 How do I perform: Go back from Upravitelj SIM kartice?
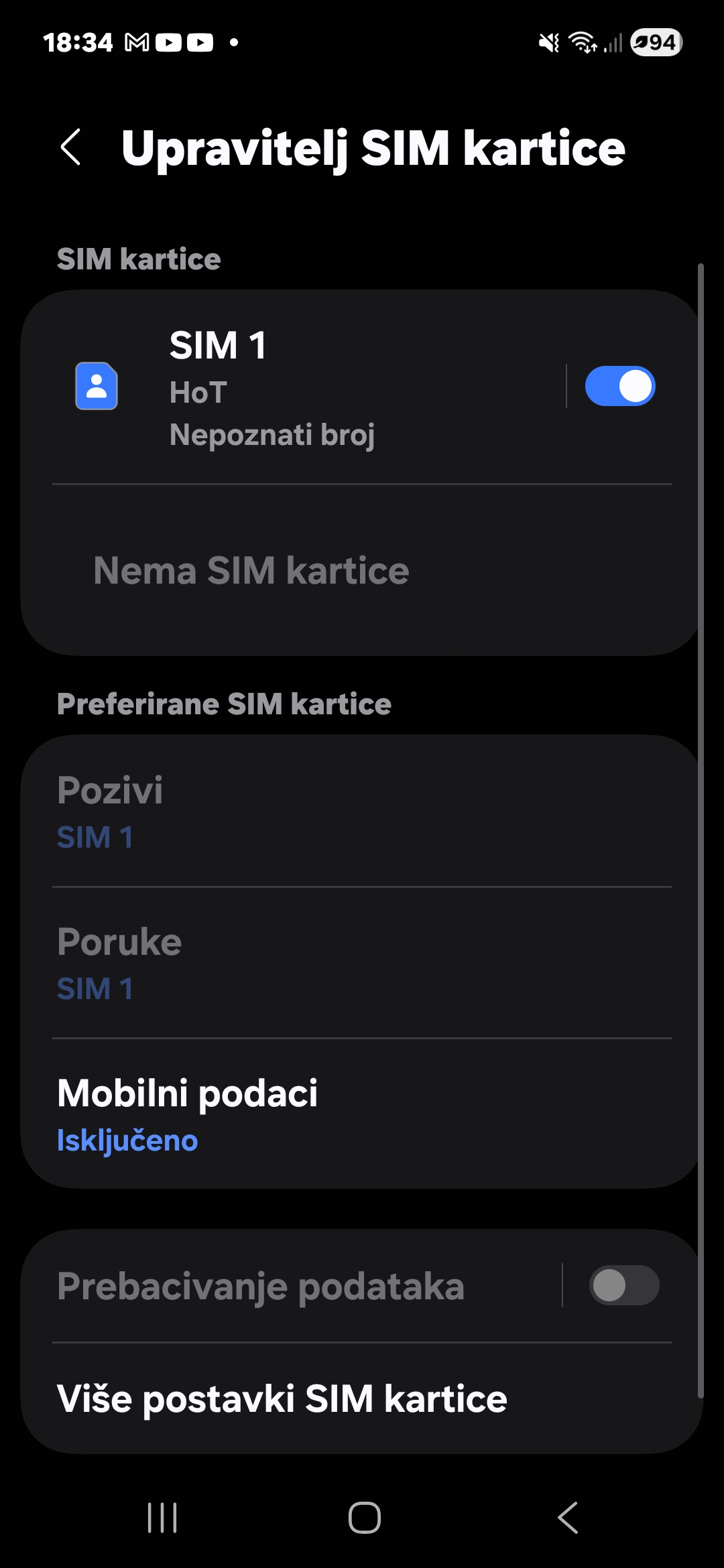point(71,147)
